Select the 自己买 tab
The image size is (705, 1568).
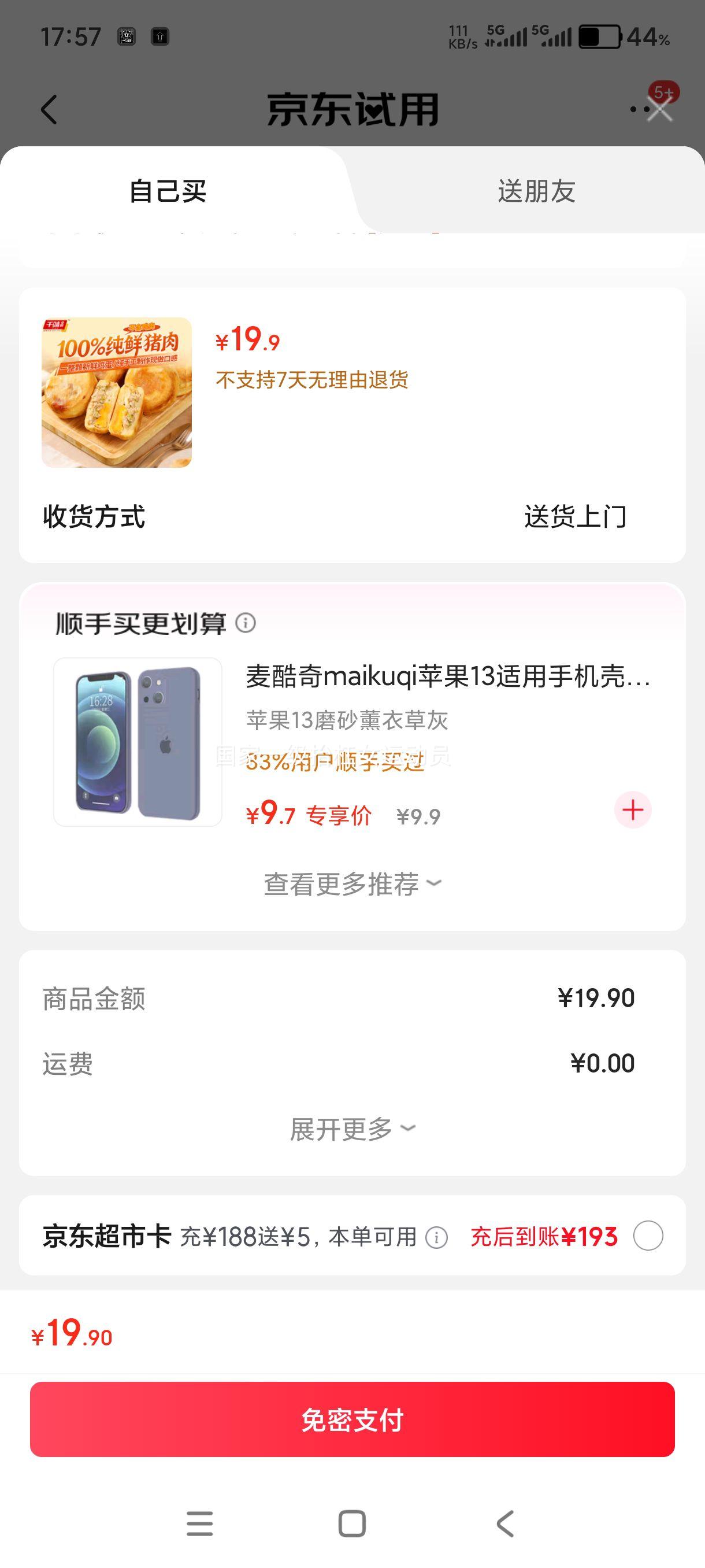(x=167, y=191)
